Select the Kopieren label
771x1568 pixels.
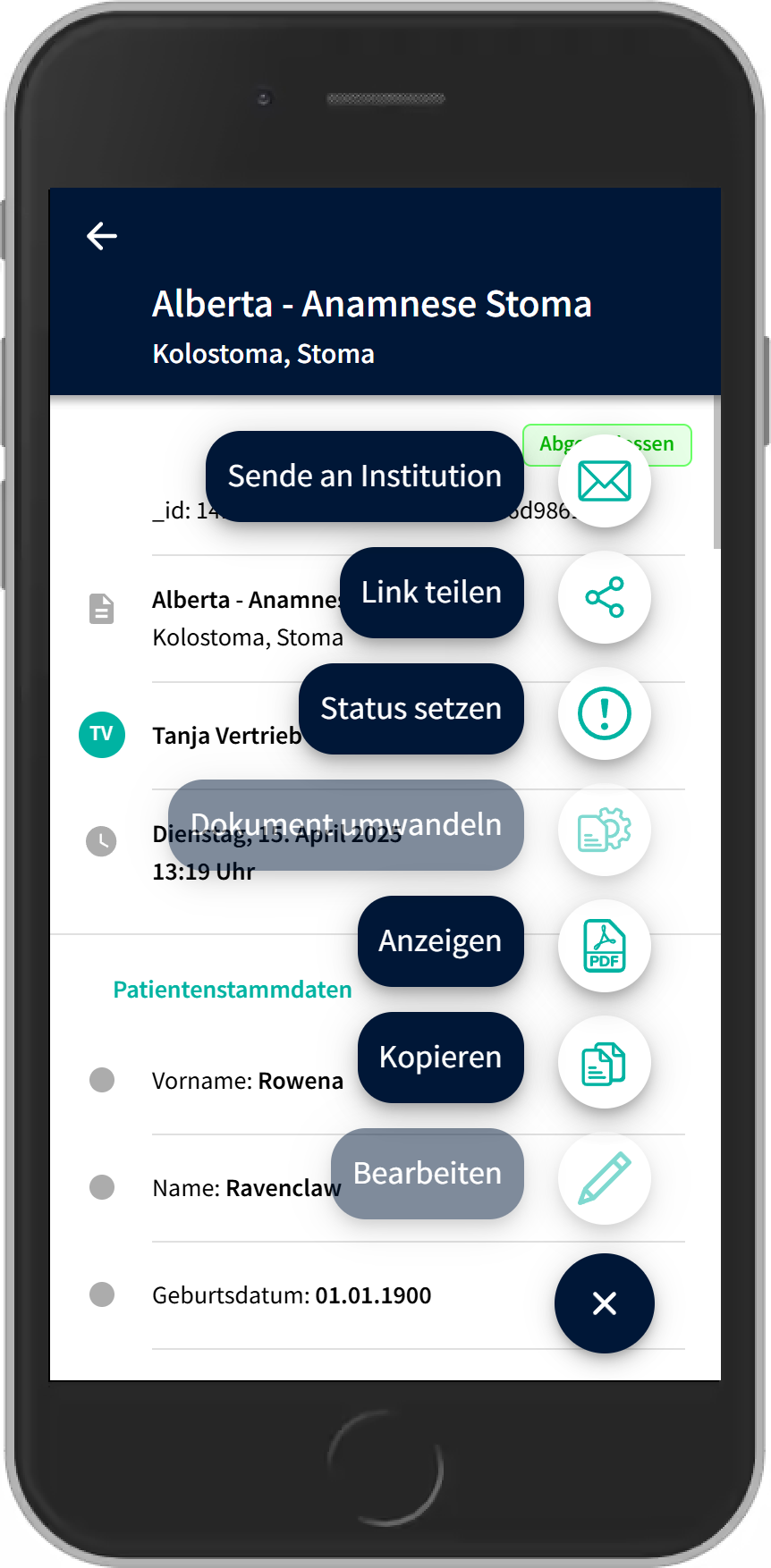[440, 1058]
